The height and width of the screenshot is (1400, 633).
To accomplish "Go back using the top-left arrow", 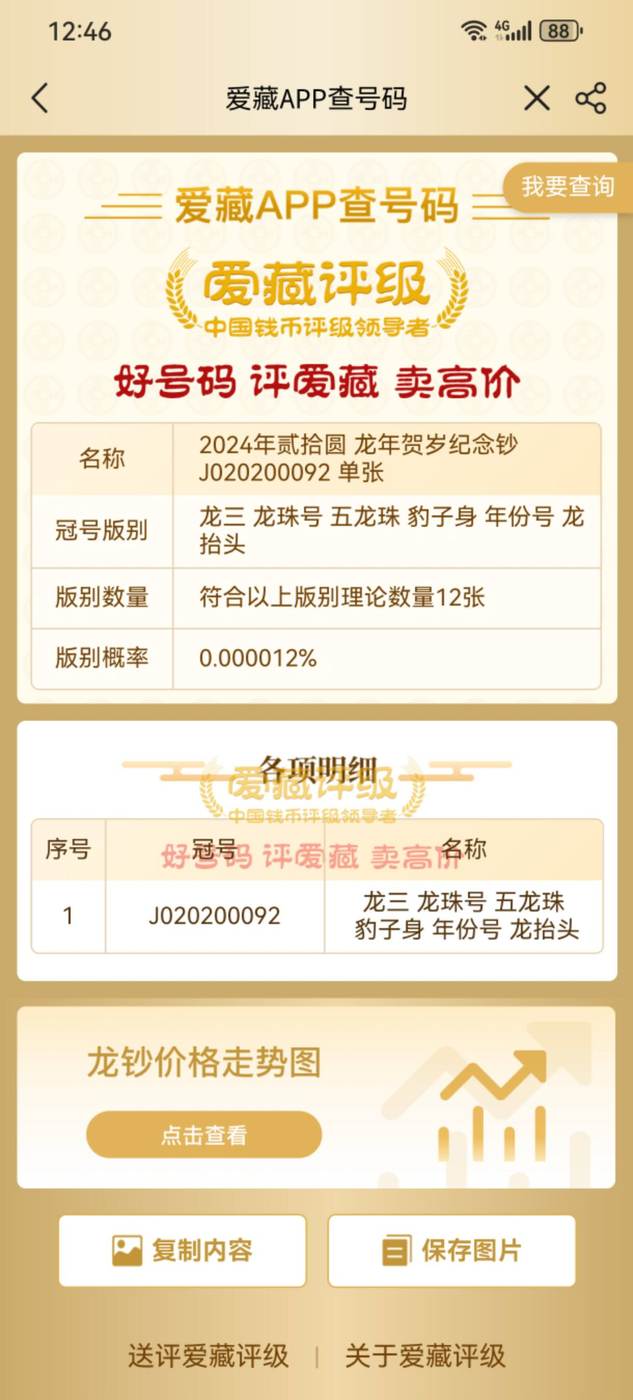I will tap(39, 98).
